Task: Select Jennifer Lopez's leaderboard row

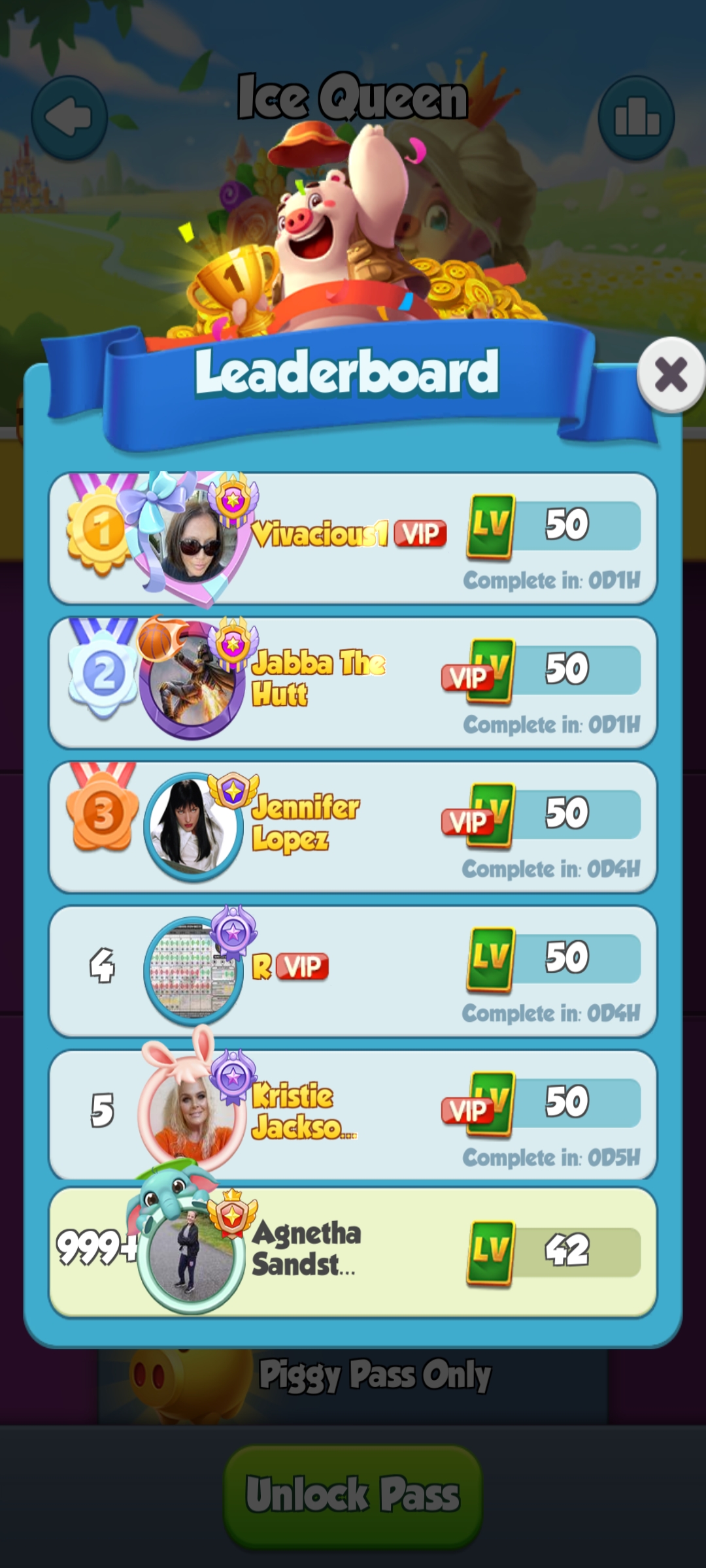Action: pos(353,827)
